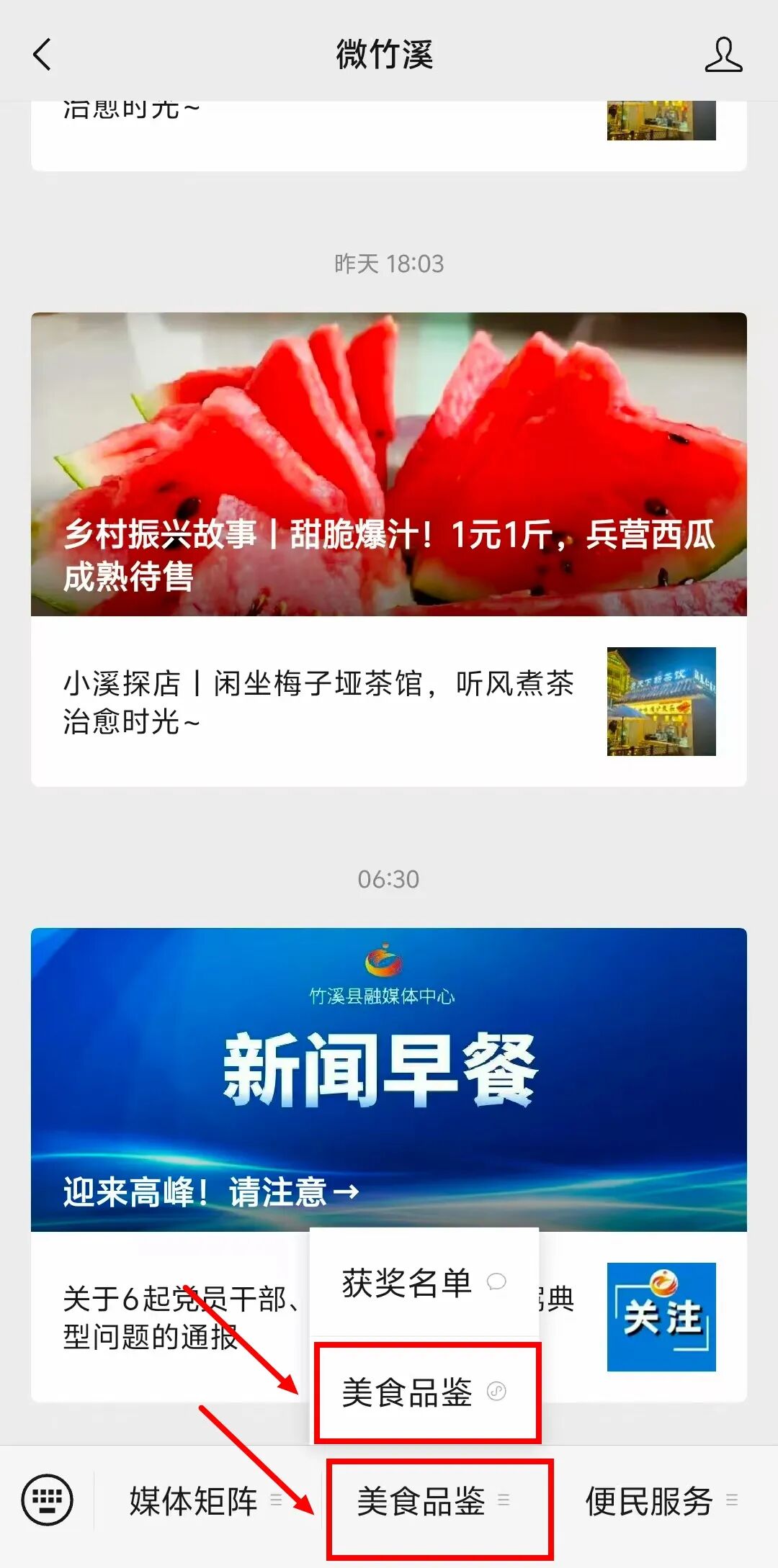Viewport: 778px width, 1568px height.
Task: Expand the 媒体矩阵 bottom menu
Action: pos(206,1501)
